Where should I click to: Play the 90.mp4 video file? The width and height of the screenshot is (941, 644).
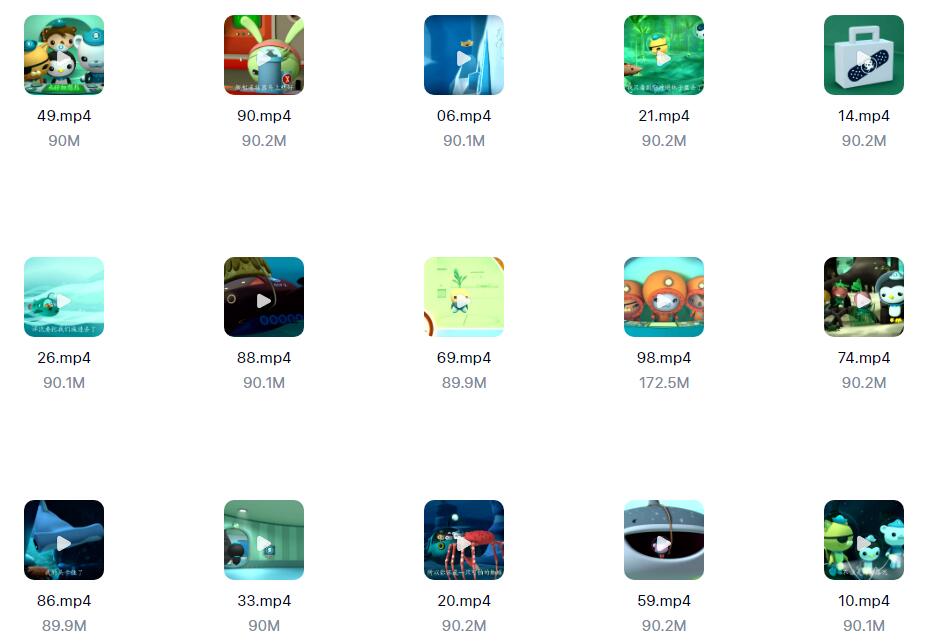click(264, 56)
